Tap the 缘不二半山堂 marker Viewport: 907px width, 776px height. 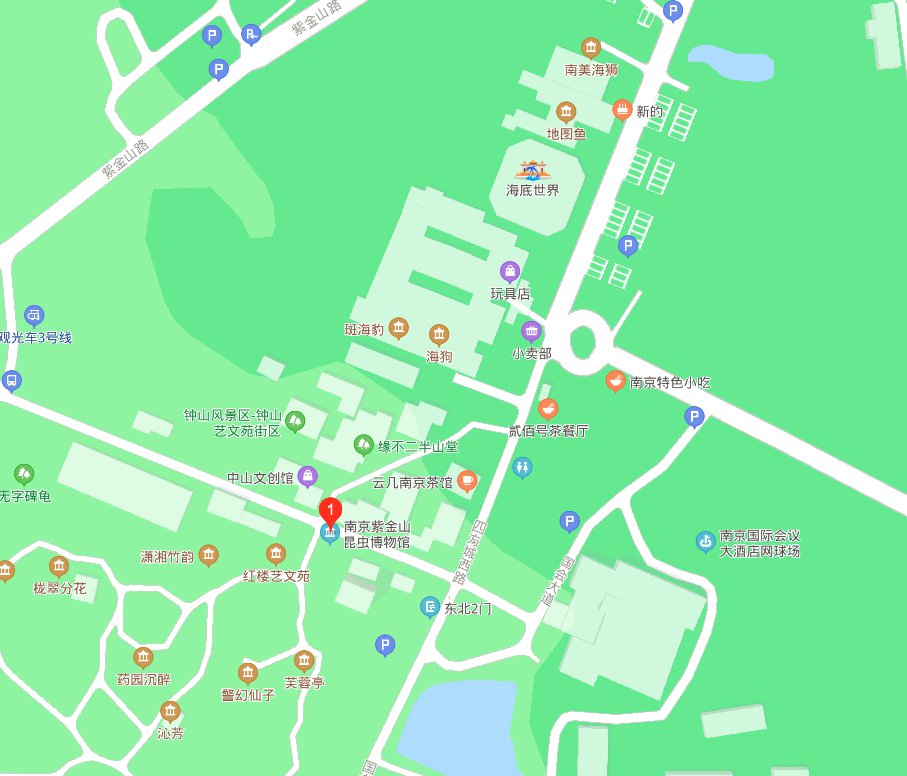[x=364, y=445]
